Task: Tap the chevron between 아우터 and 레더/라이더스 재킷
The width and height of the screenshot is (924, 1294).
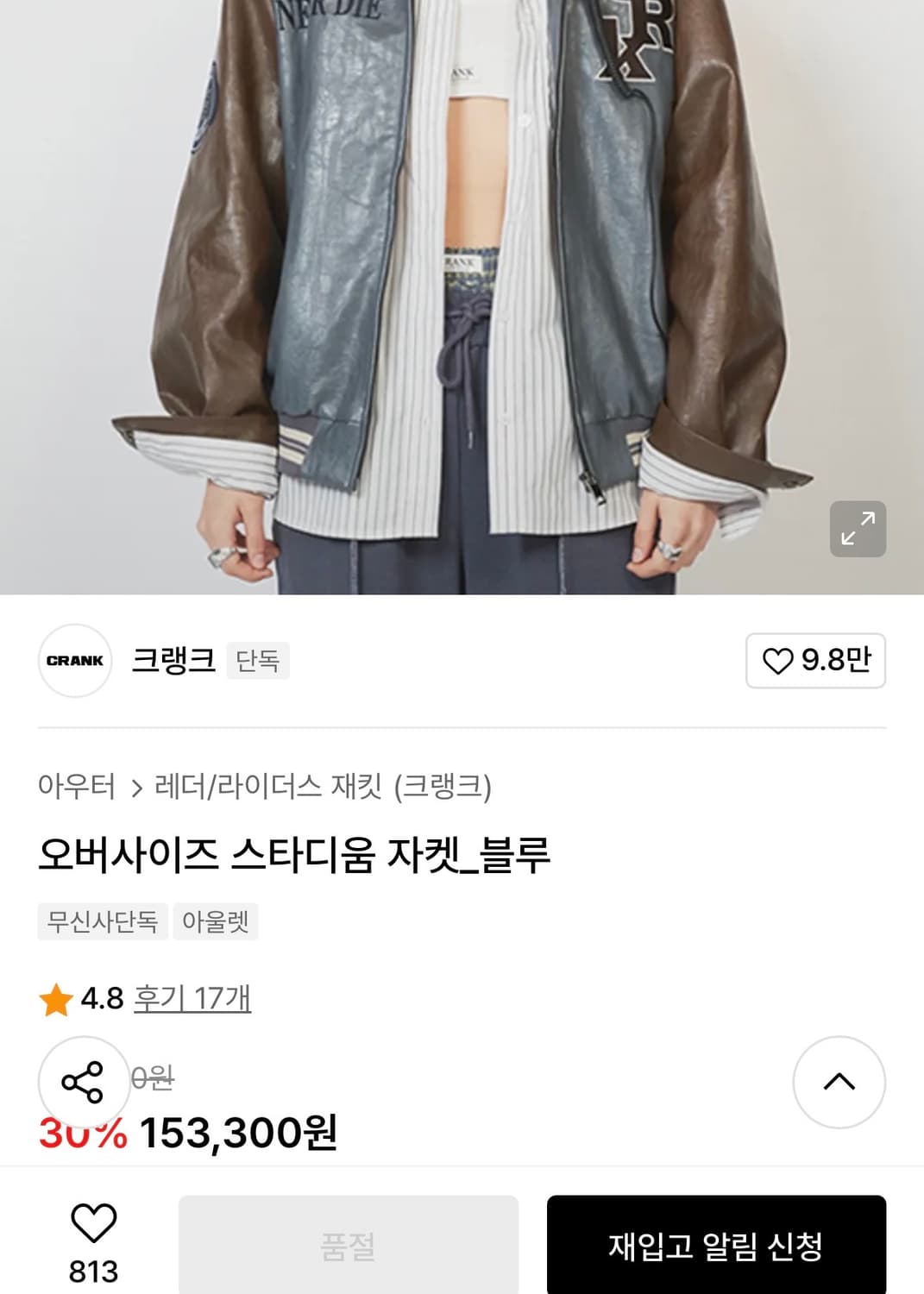Action: point(134,786)
